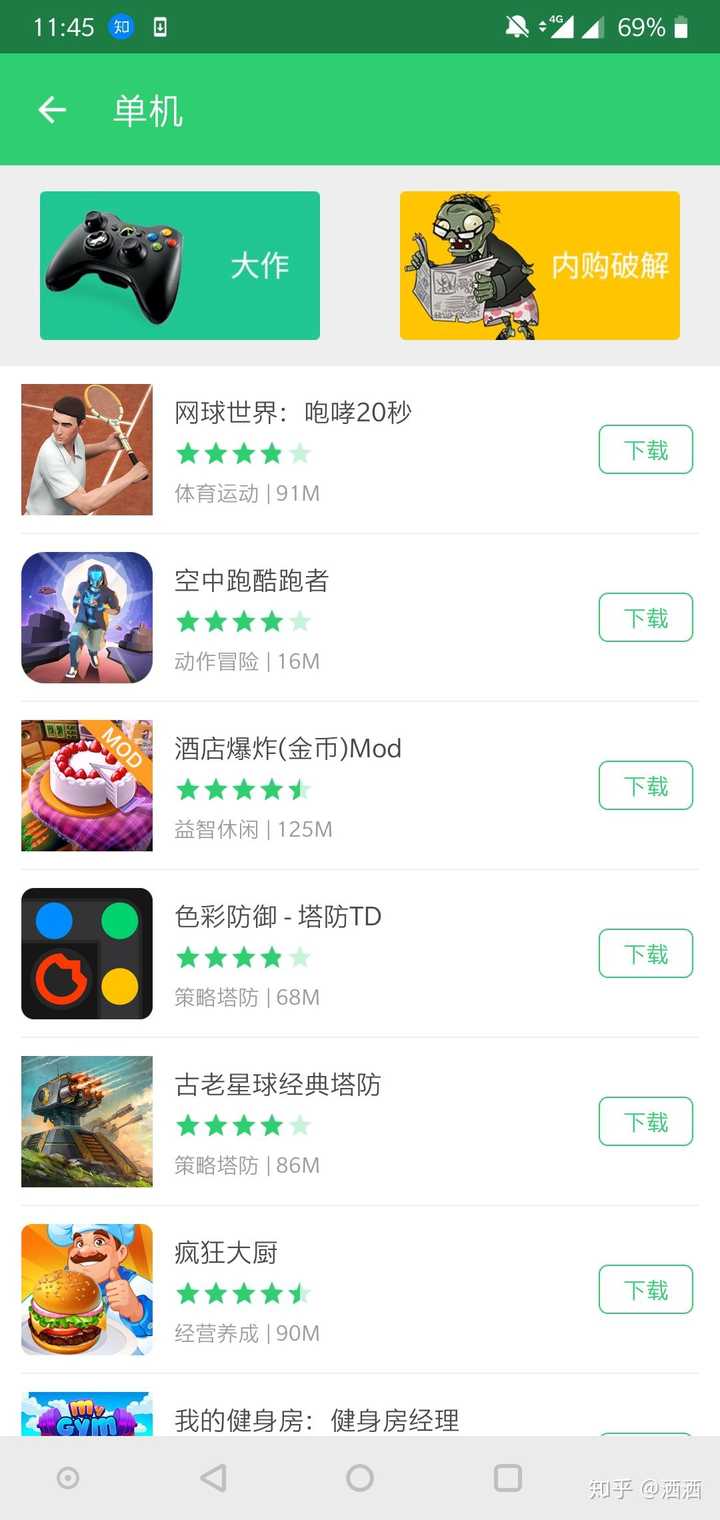Tap the back arrow in the header

[x=51, y=110]
